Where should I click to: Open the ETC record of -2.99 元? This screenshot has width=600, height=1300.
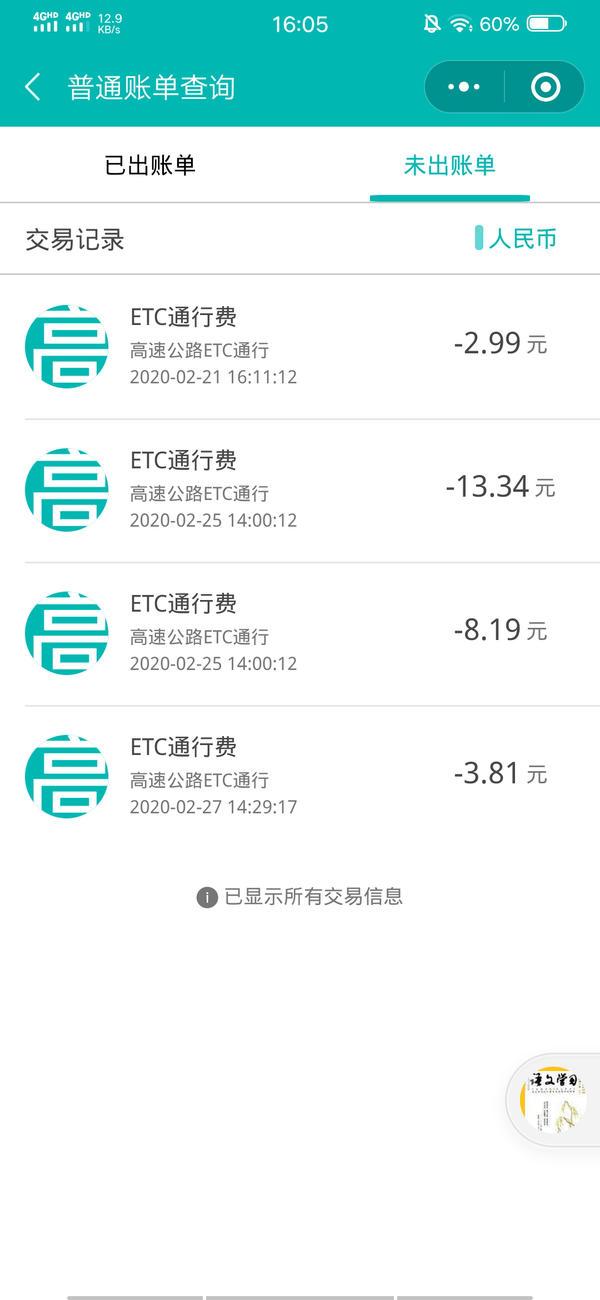point(300,347)
